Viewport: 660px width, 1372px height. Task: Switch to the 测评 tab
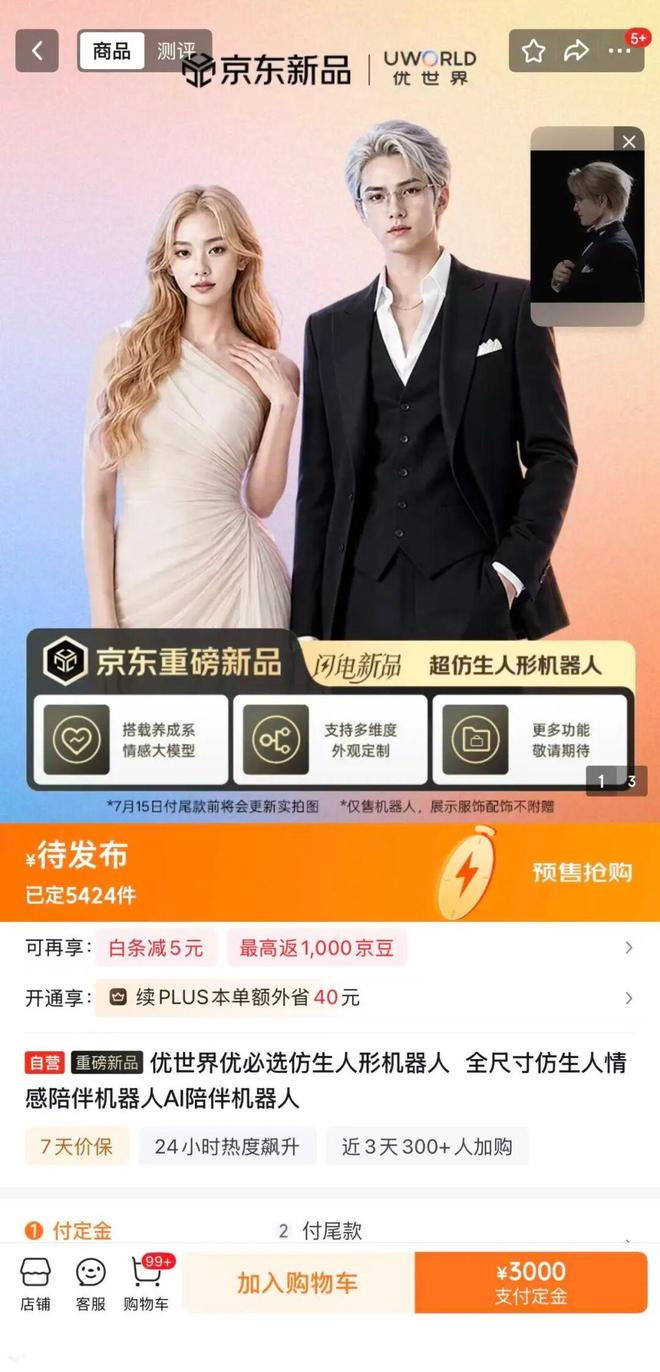(176, 51)
